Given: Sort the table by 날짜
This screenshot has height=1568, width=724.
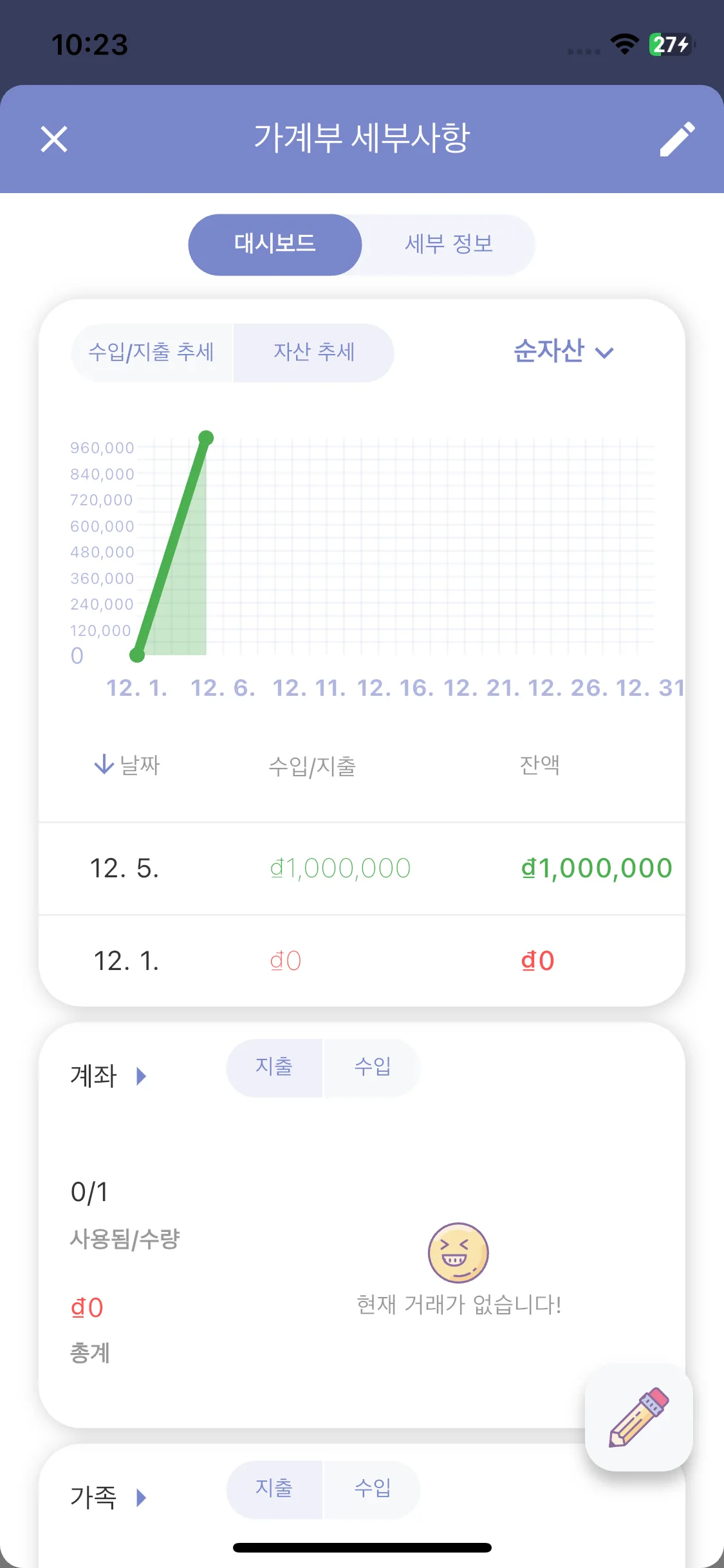Looking at the screenshot, I should [127, 765].
